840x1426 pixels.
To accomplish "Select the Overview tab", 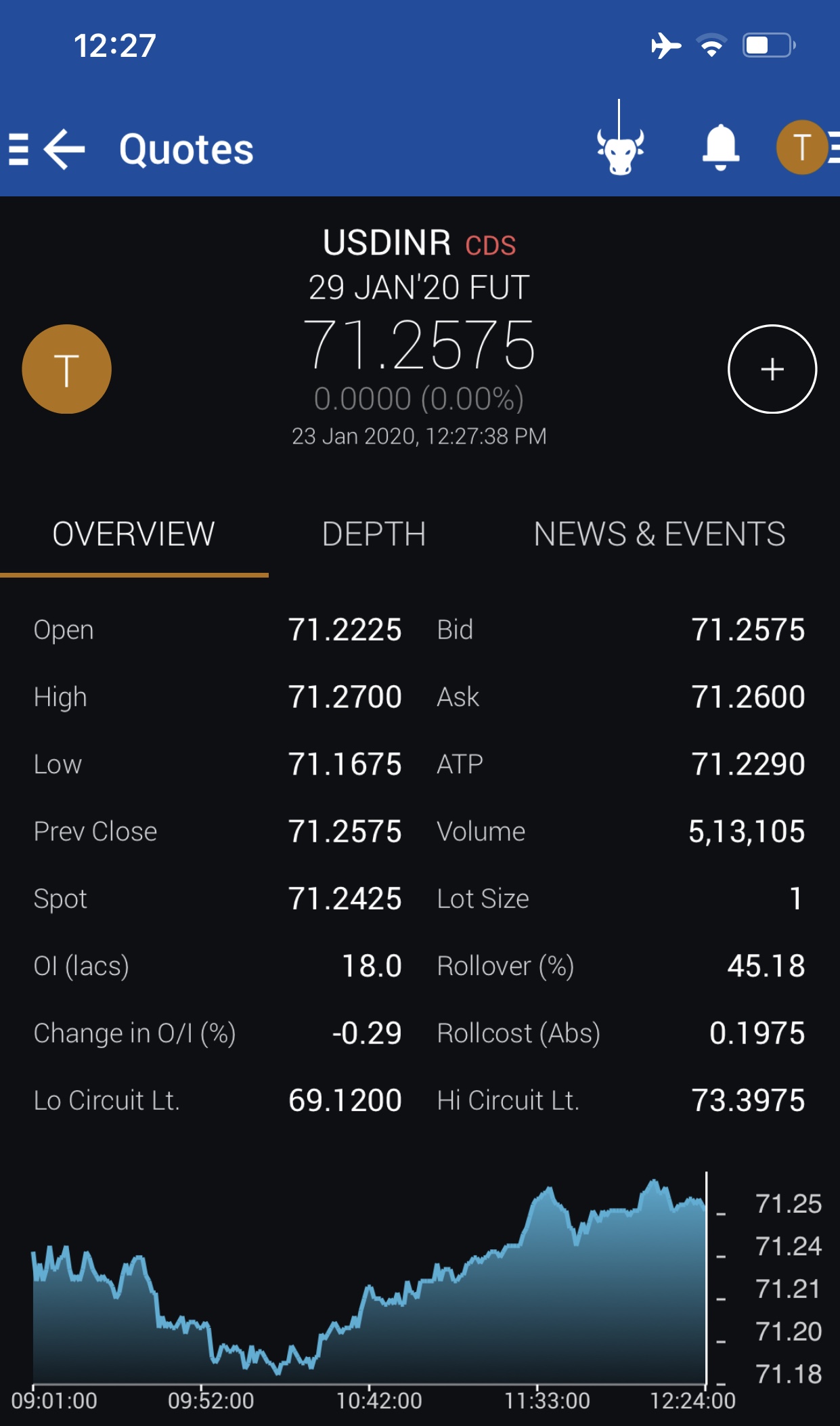I will tap(133, 534).
